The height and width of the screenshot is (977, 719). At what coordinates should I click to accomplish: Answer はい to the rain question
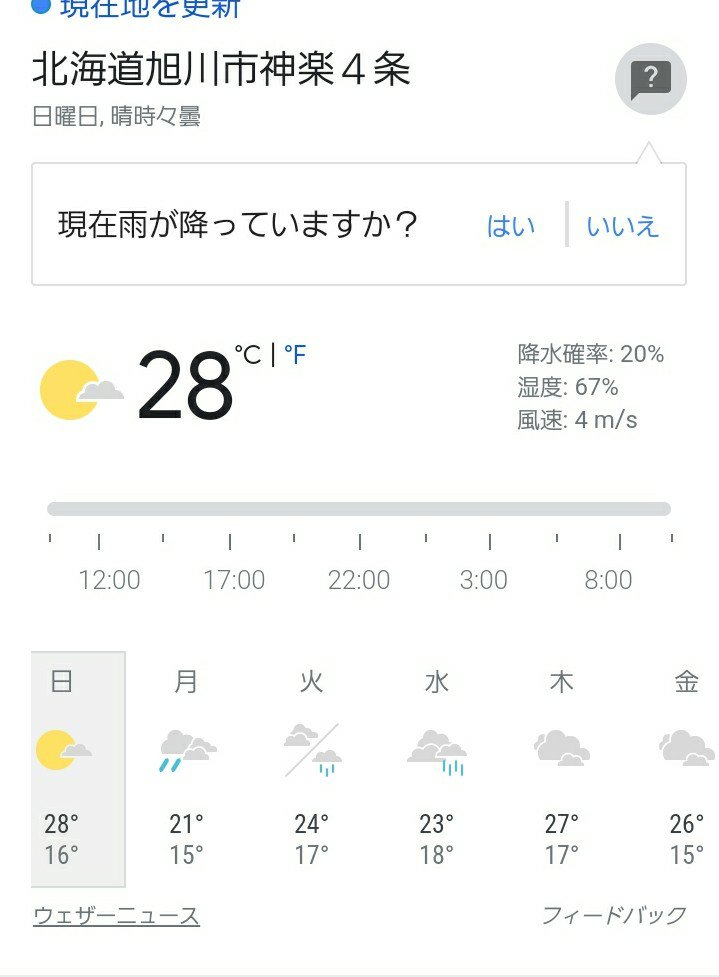coord(511,226)
